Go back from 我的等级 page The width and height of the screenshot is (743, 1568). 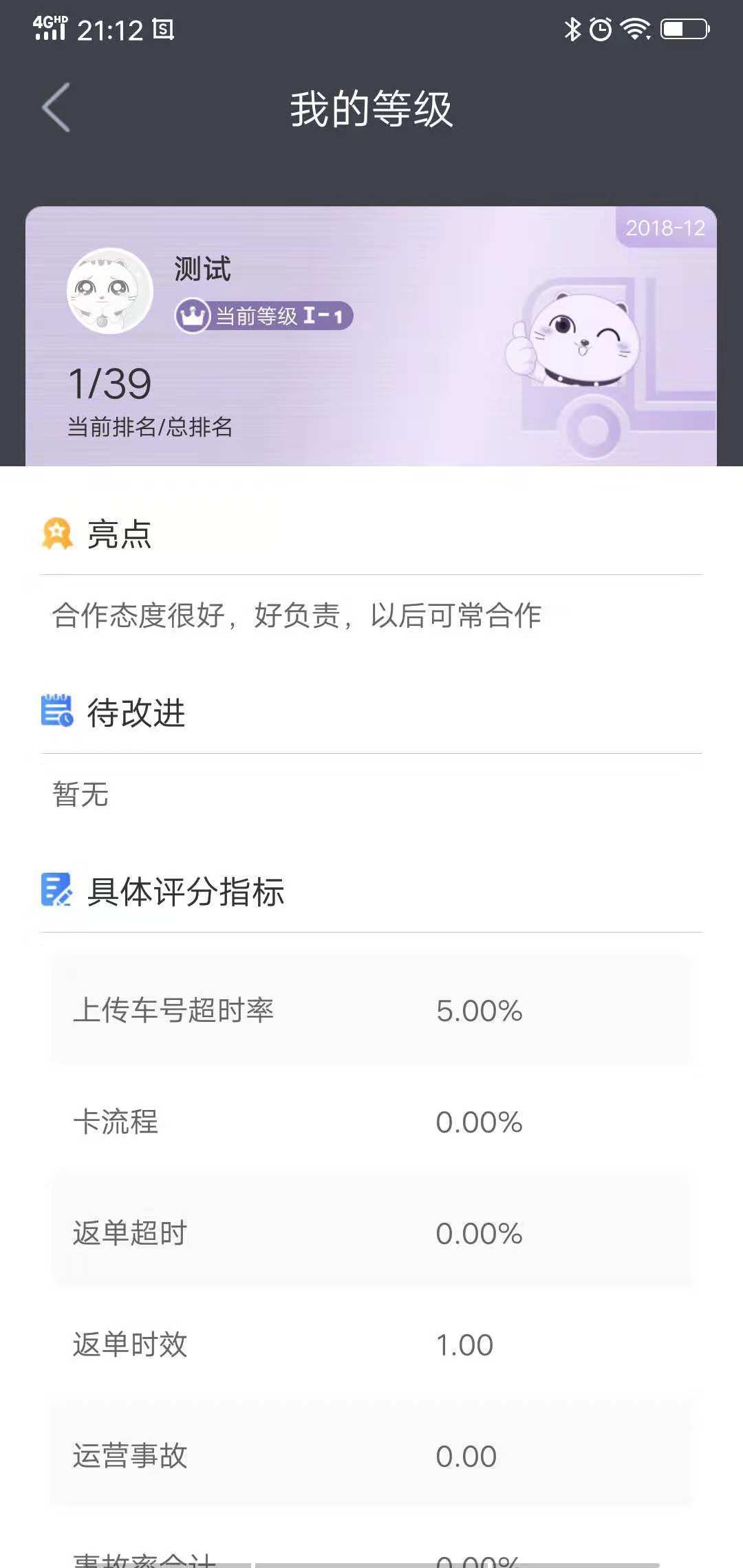(x=56, y=108)
